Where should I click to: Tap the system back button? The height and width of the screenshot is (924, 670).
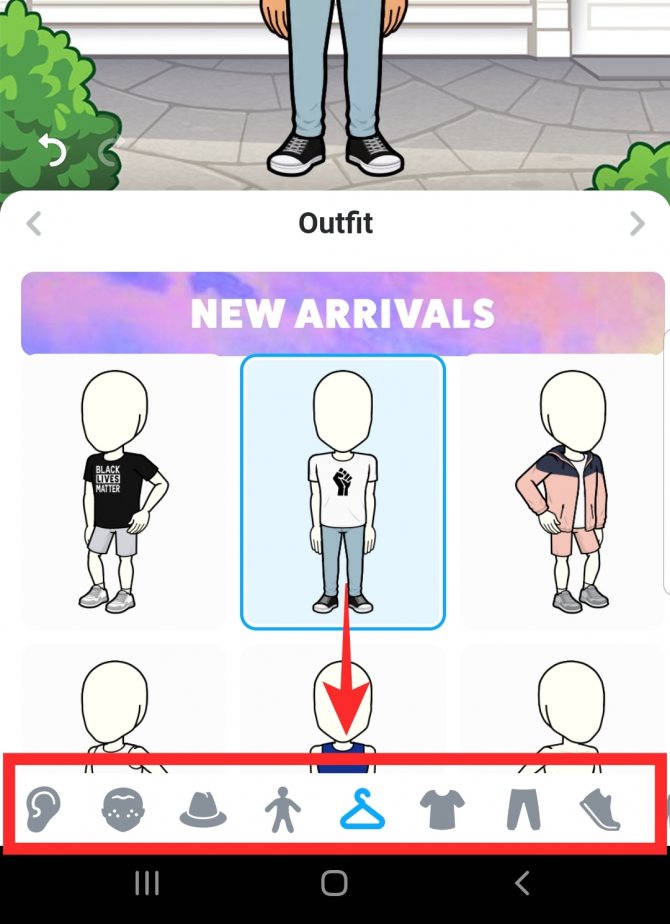point(521,882)
